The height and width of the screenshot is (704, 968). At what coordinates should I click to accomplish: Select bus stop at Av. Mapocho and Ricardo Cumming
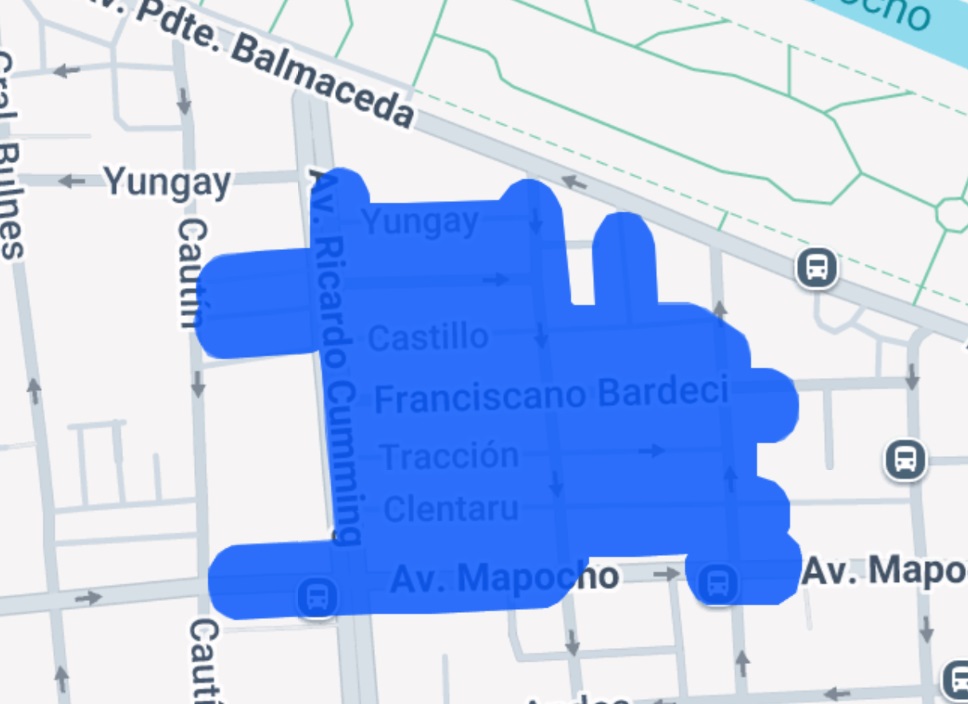[x=317, y=597]
